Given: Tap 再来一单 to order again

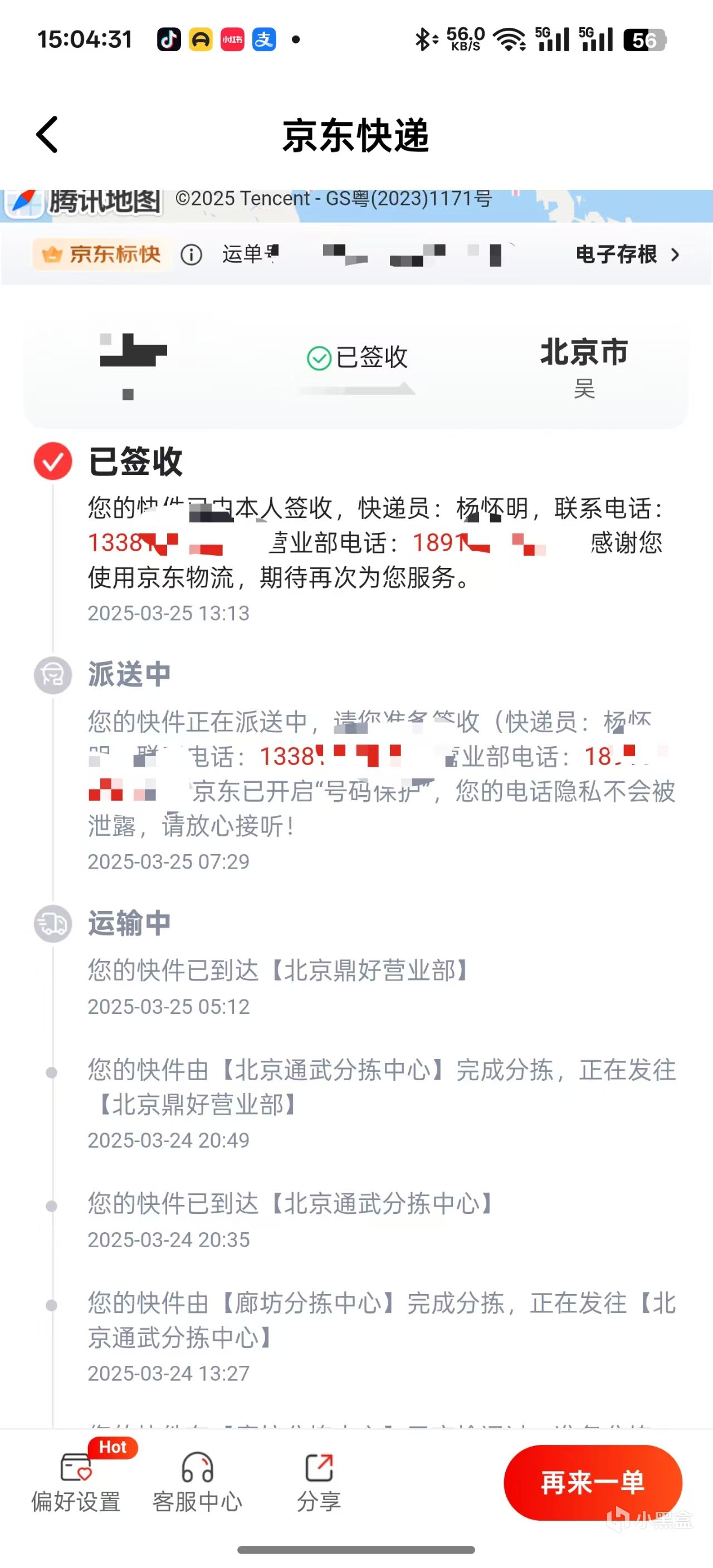Looking at the screenshot, I should coord(593,1482).
